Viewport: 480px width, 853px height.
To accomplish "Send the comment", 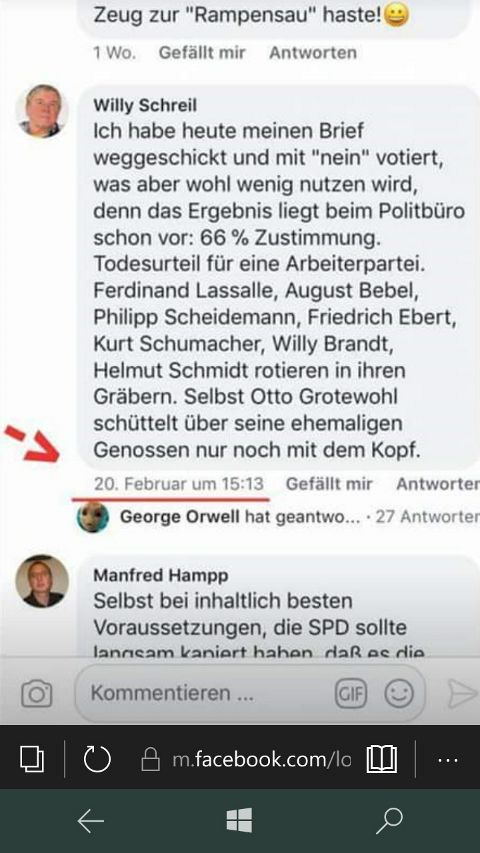I will pos(461,694).
